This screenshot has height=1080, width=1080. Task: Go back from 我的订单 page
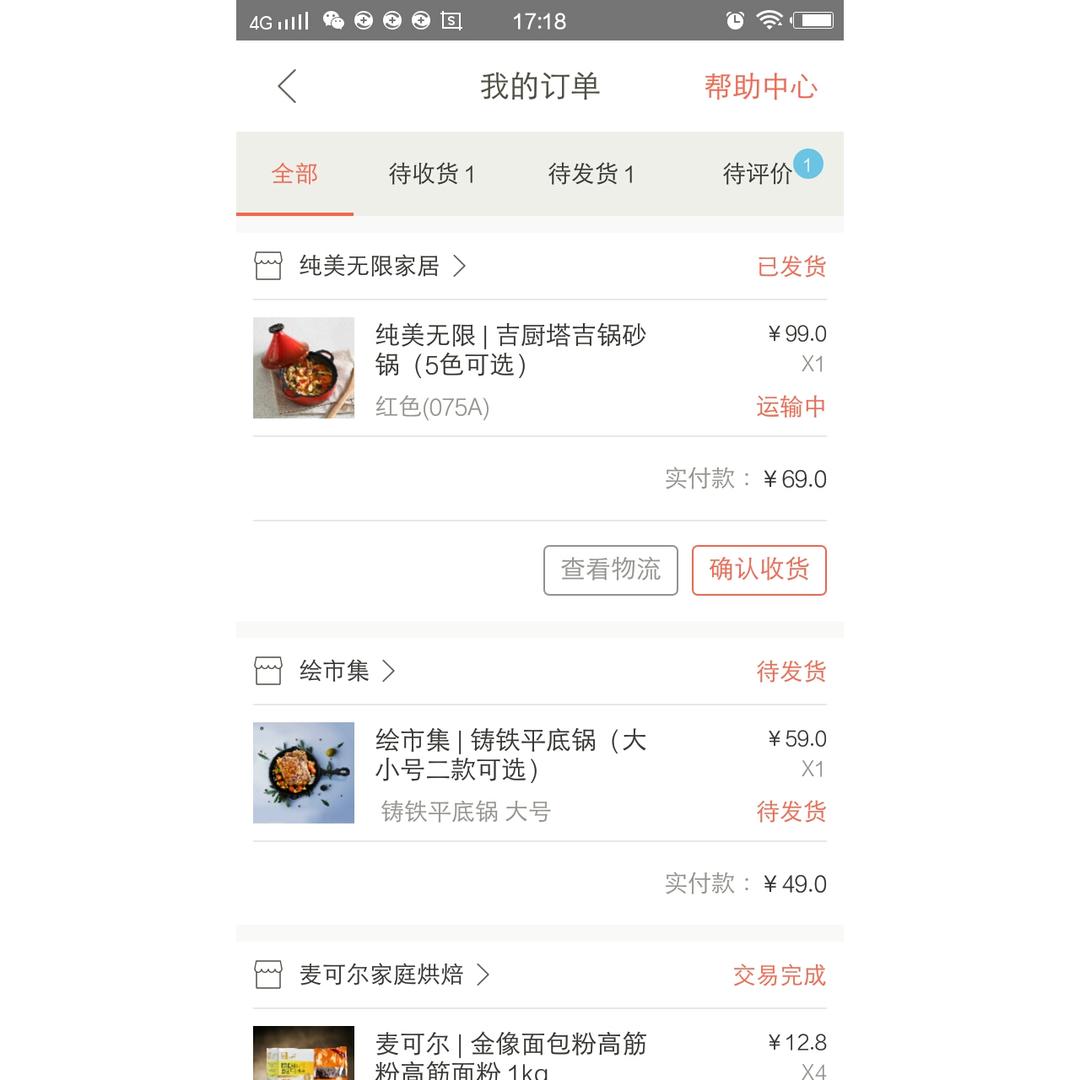(287, 86)
